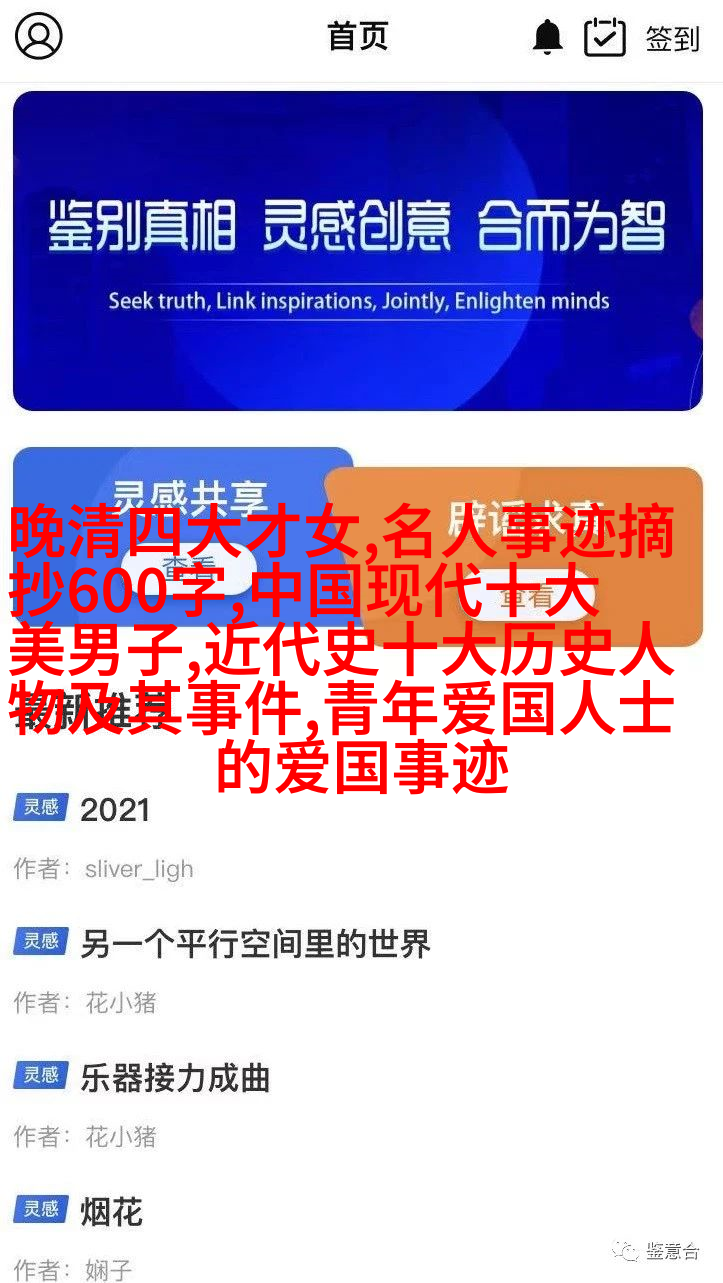This screenshot has width=723, height=1283.
Task: Open the post 乐器接力成曲
Action: pos(175,1077)
